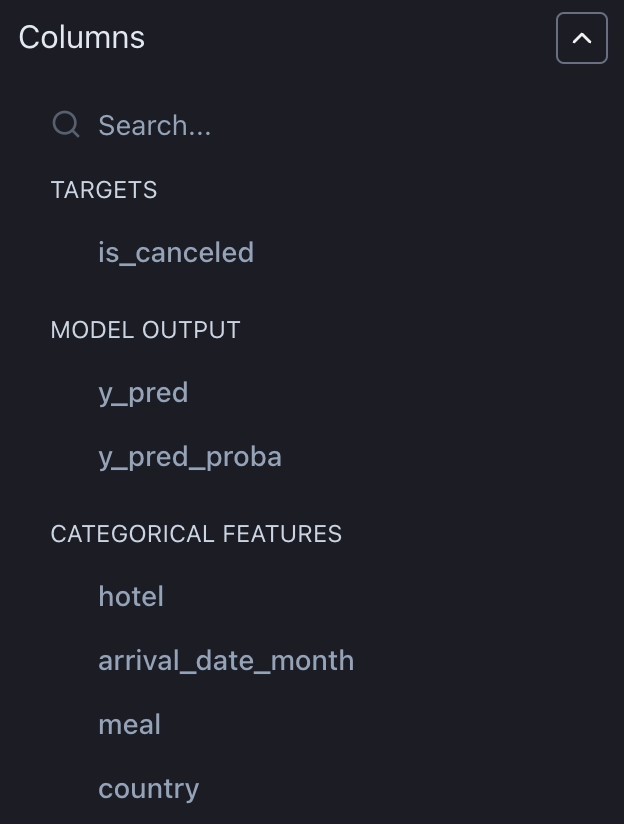624x824 pixels.
Task: Select the y_pred_proba column
Action: (190, 456)
